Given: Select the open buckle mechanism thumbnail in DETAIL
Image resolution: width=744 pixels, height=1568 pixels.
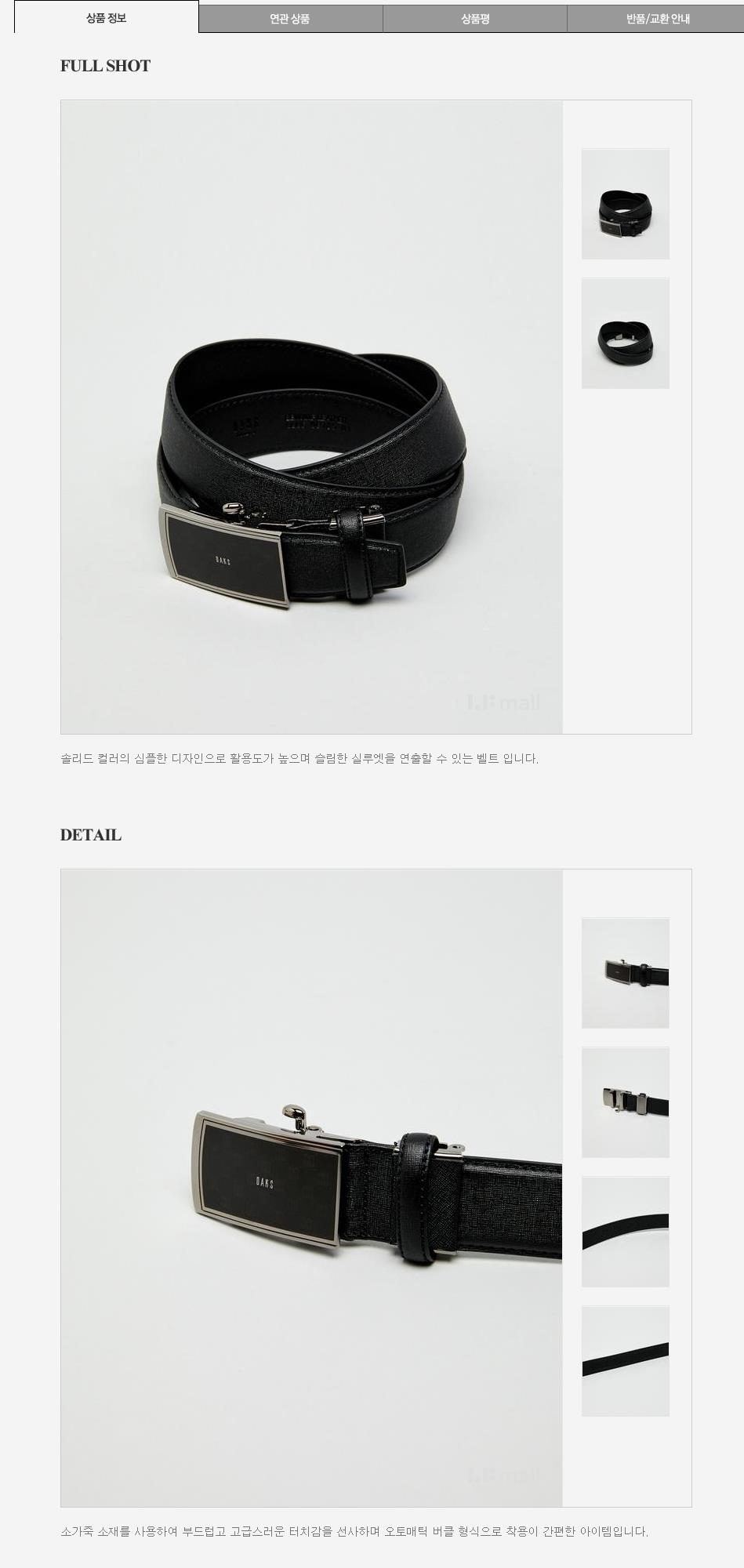Looking at the screenshot, I should (x=625, y=1102).
